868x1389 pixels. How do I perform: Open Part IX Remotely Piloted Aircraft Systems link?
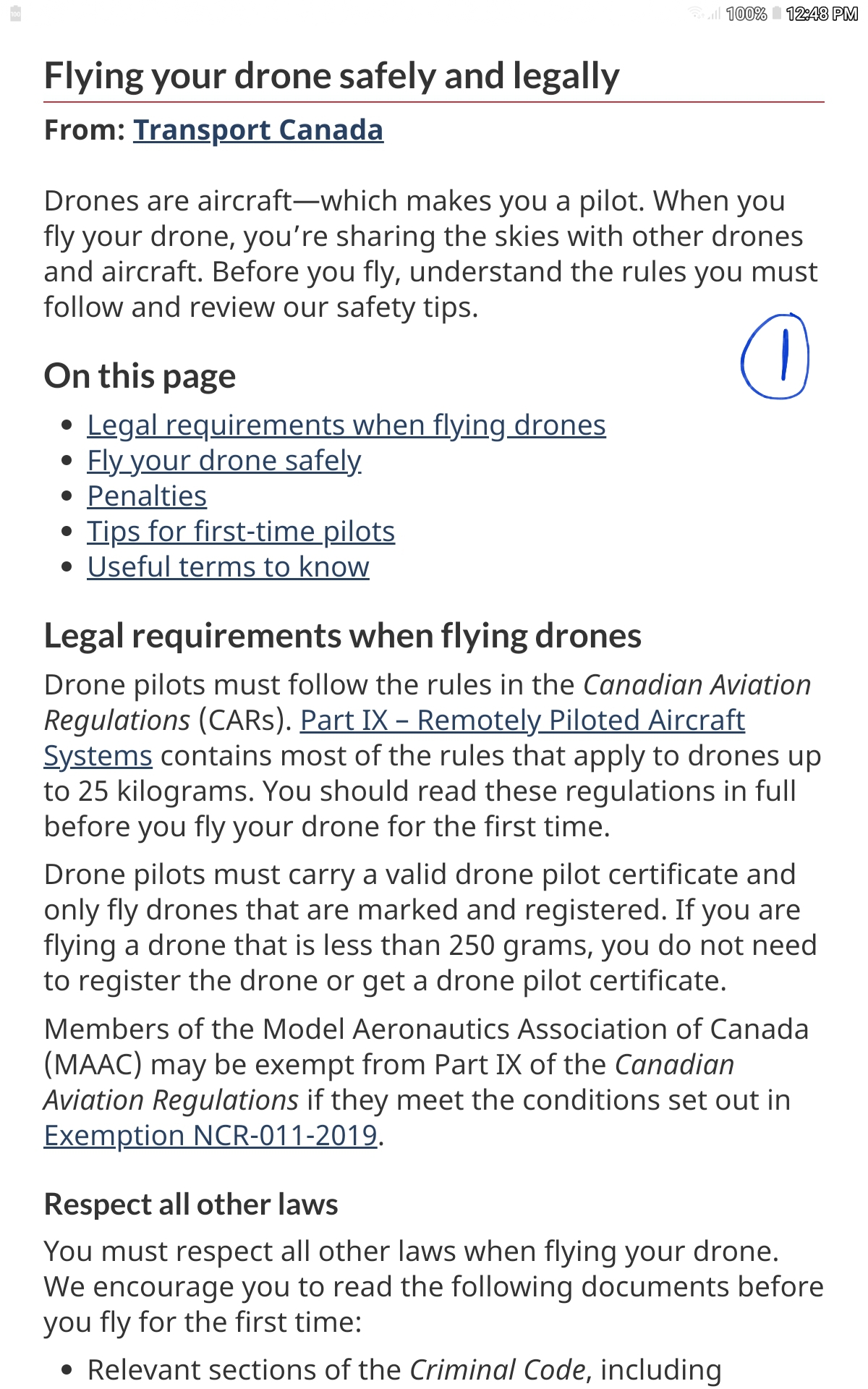tap(522, 721)
